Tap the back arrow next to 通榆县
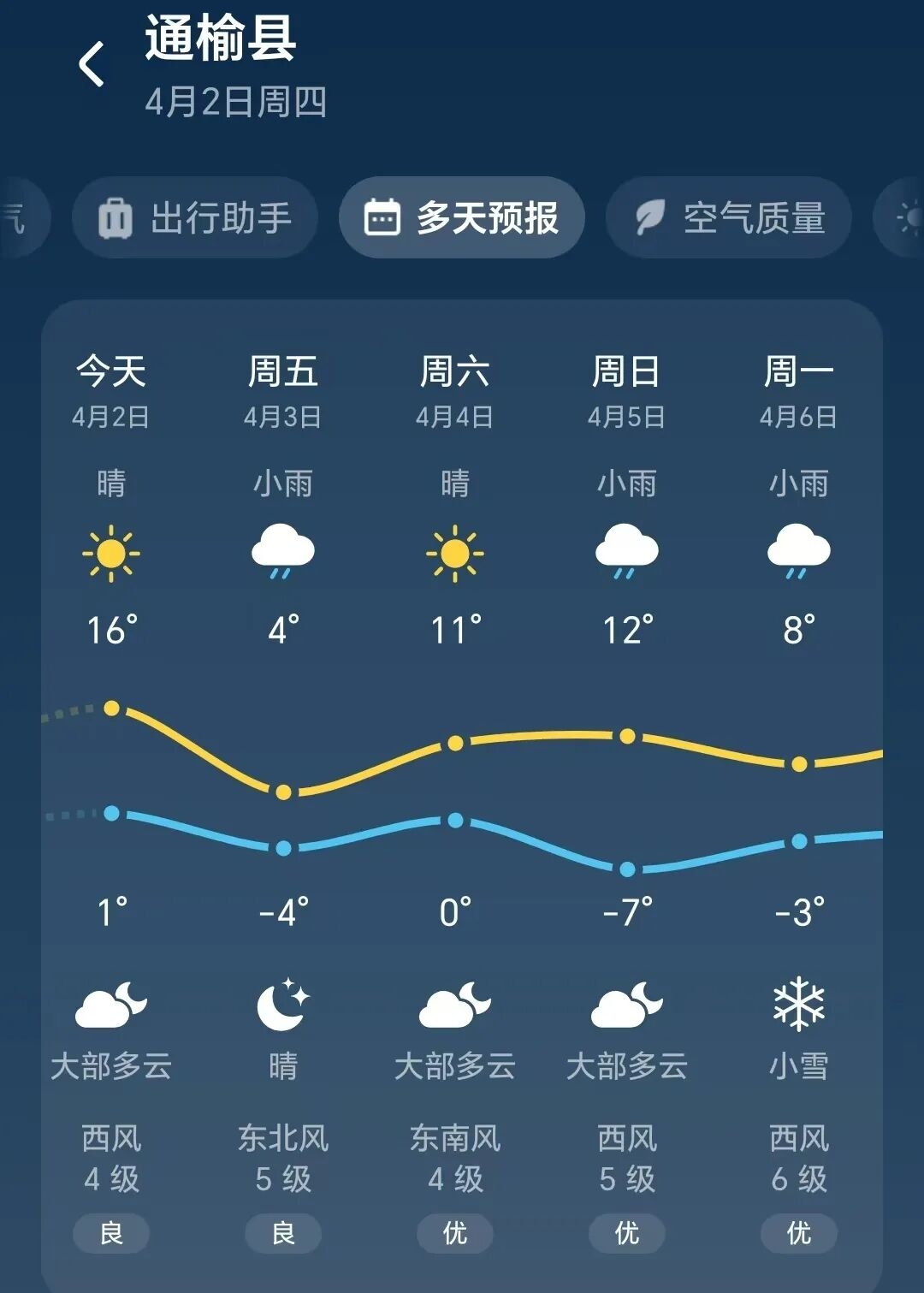 (x=92, y=64)
